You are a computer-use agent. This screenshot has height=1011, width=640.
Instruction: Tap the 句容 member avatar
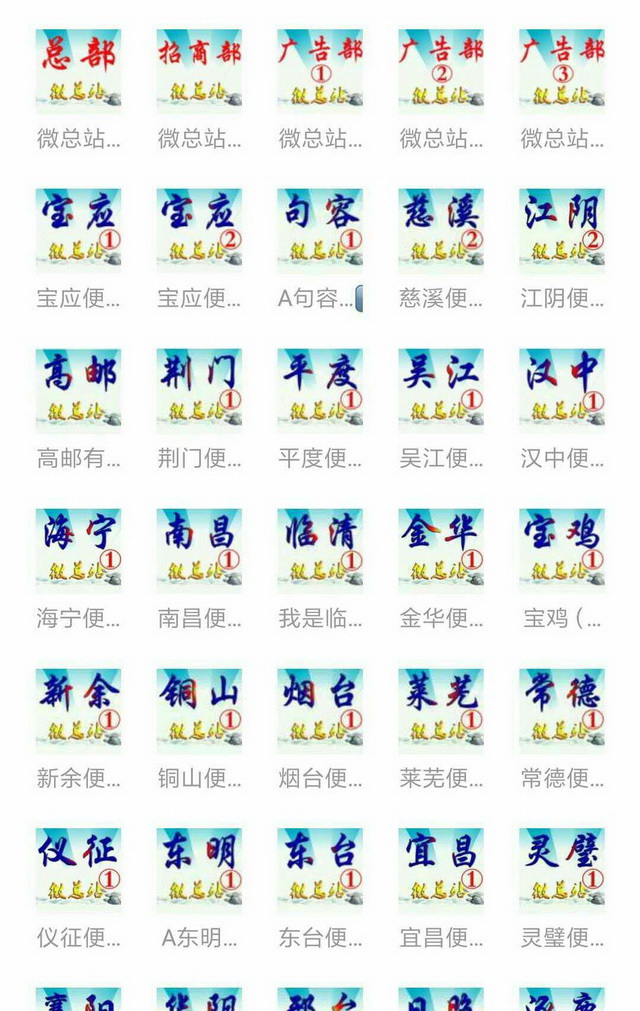[320, 230]
